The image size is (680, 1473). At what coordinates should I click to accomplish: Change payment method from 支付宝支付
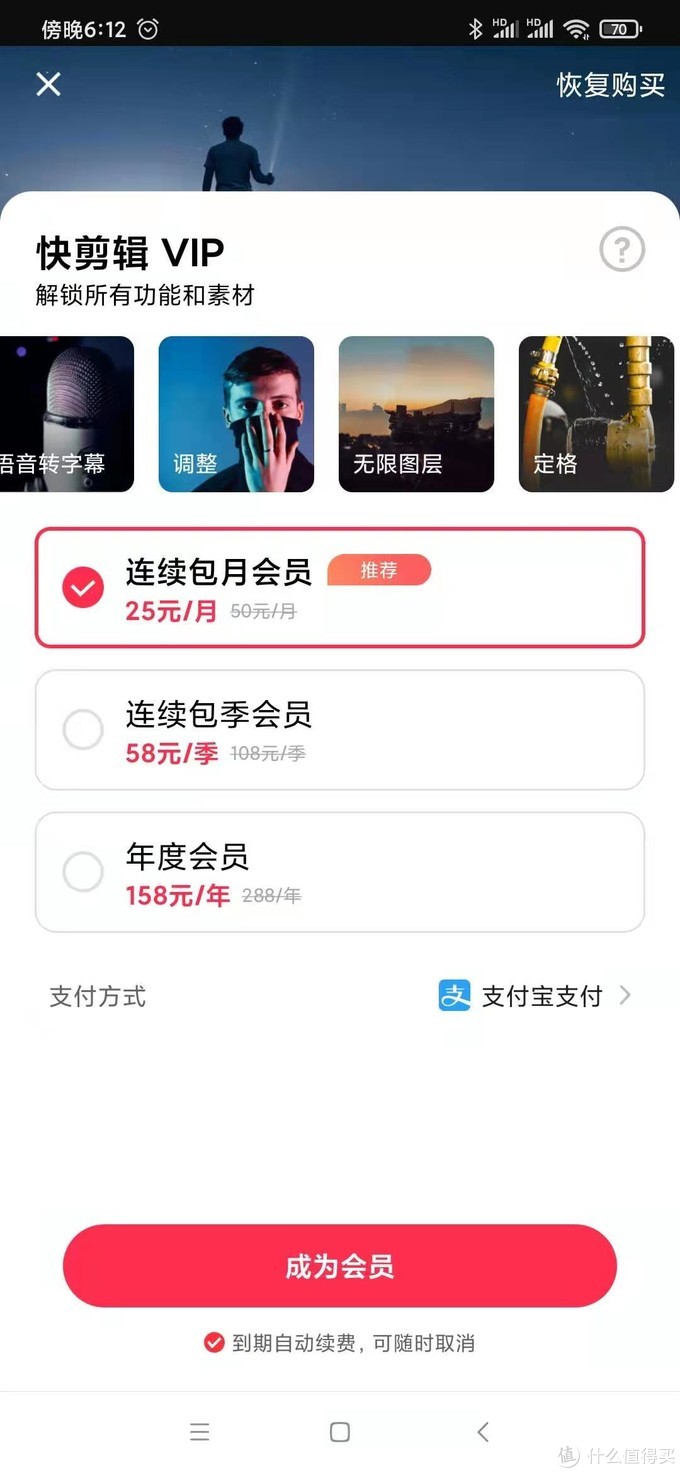pyautogui.click(x=536, y=996)
